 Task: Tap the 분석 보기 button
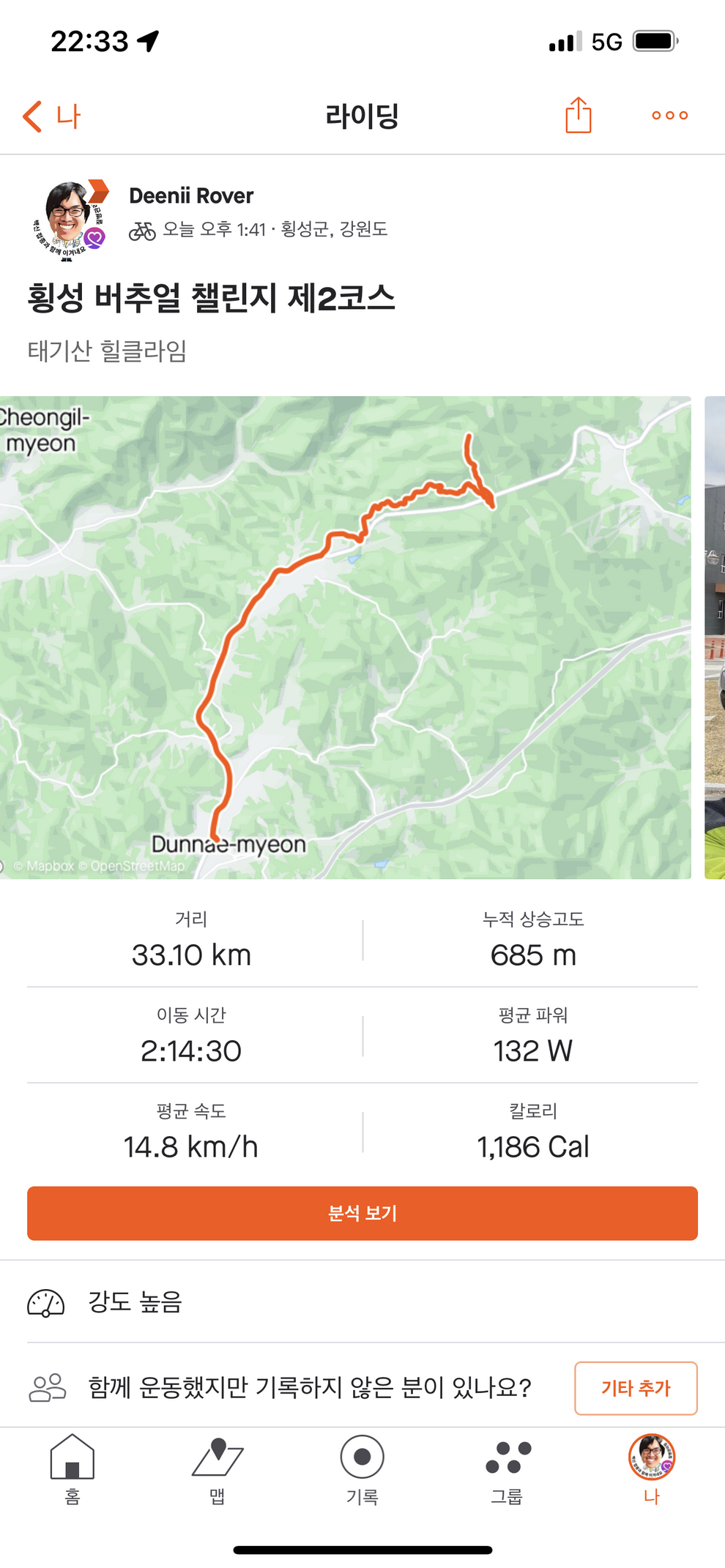(x=362, y=1213)
